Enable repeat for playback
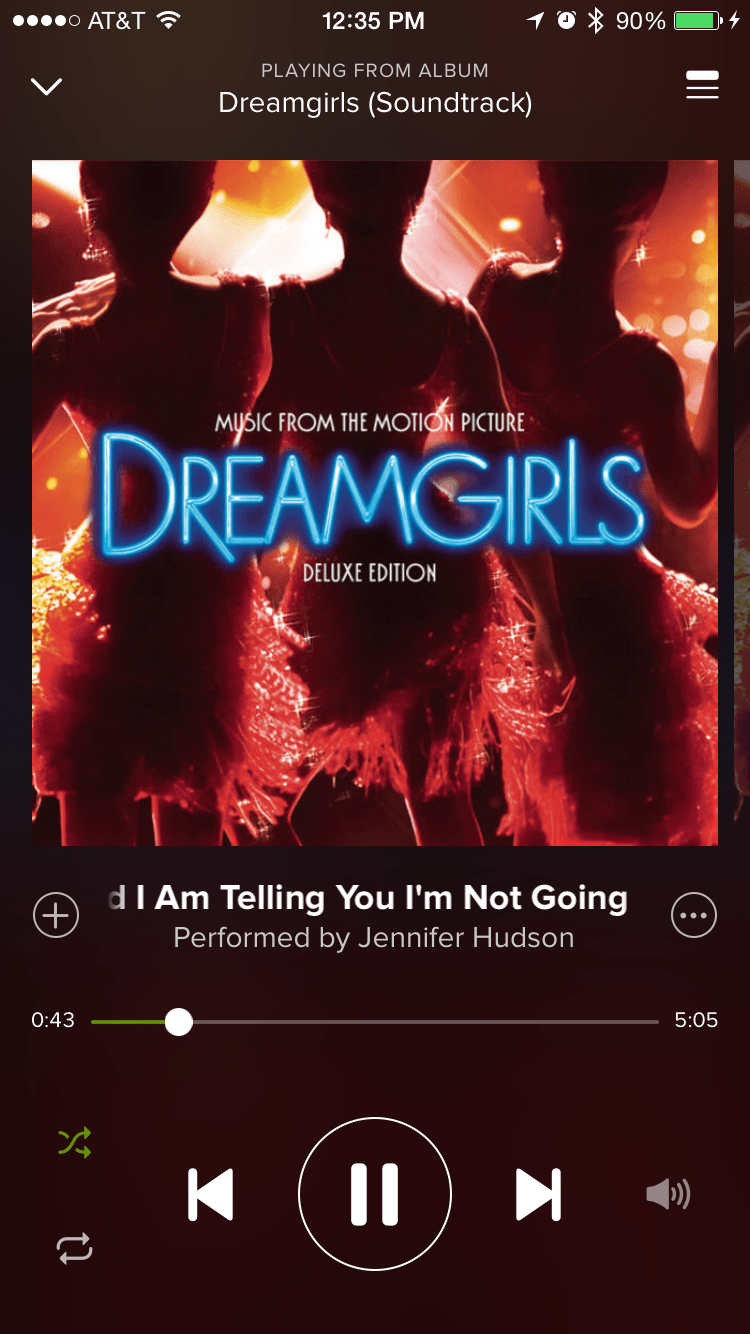750x1334 pixels. pos(75,1247)
